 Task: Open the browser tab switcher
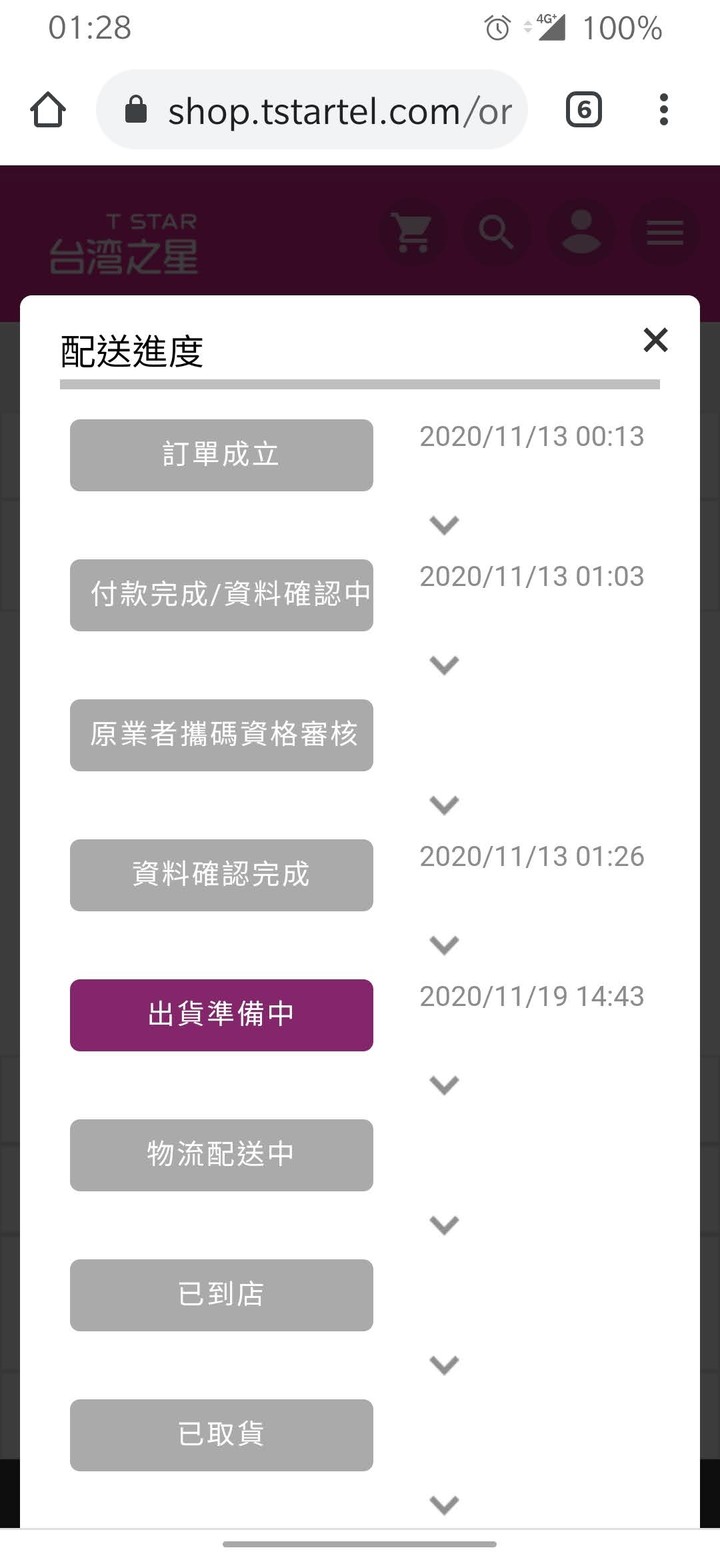pos(584,110)
